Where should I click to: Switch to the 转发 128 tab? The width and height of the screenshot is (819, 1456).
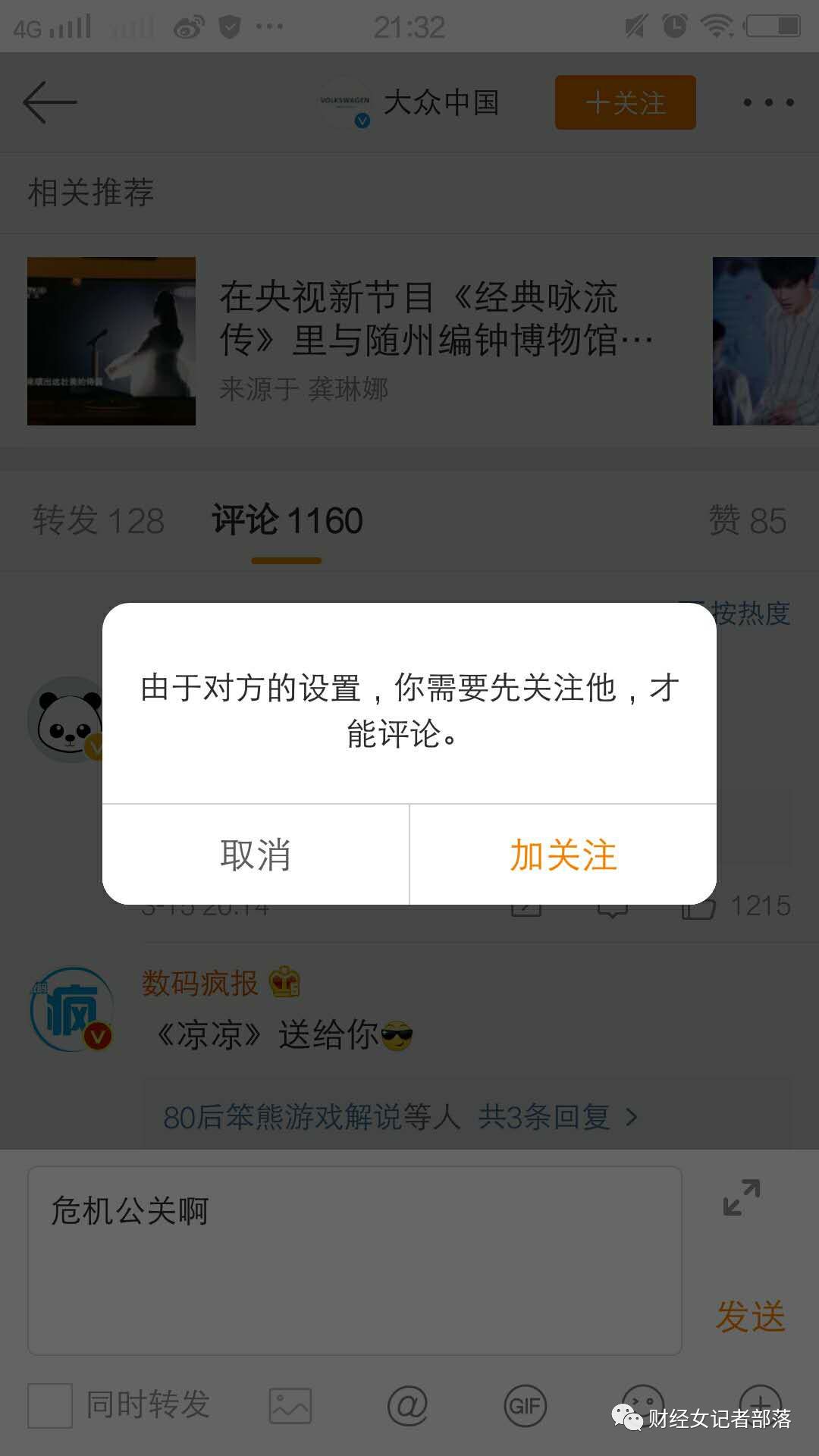tap(99, 521)
